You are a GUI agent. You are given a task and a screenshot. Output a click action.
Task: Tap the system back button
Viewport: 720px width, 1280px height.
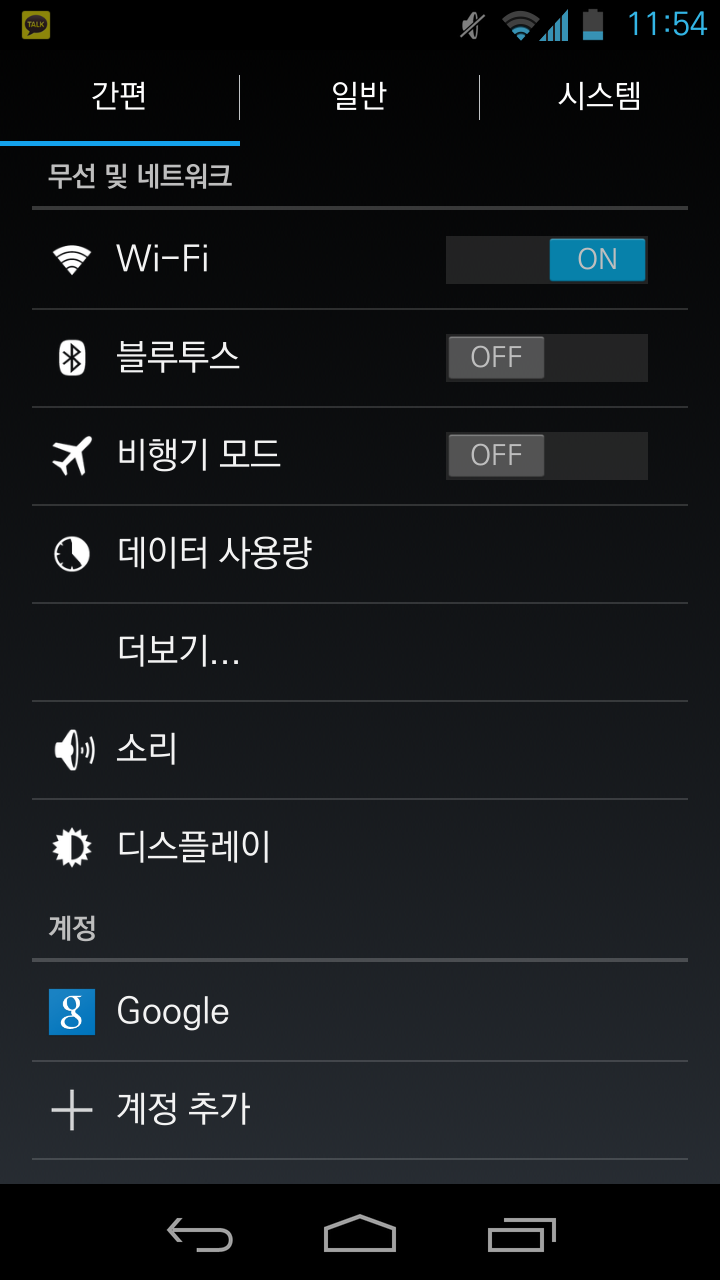pyautogui.click(x=200, y=1234)
